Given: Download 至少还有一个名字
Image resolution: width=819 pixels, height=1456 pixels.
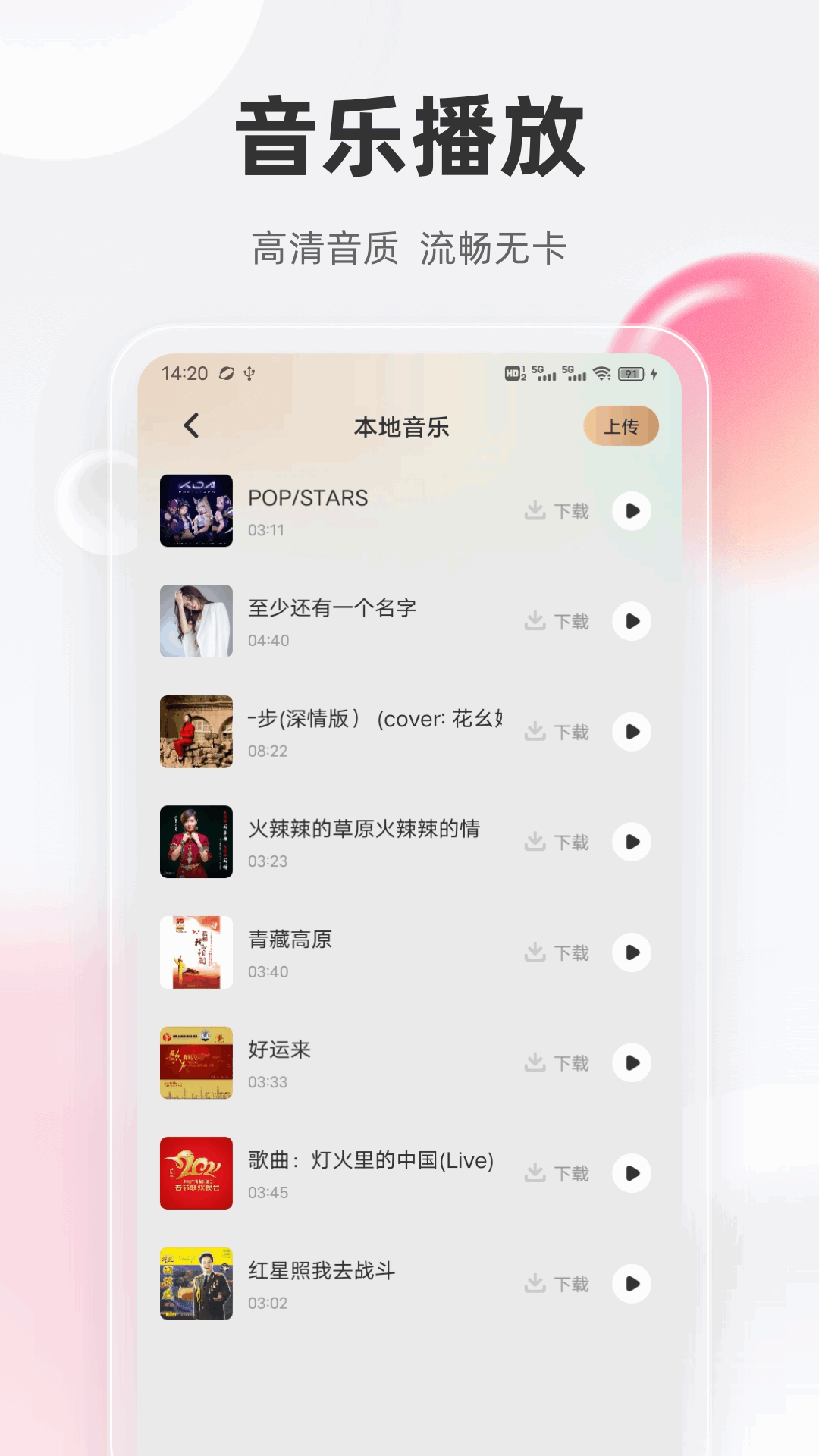Looking at the screenshot, I should (556, 620).
